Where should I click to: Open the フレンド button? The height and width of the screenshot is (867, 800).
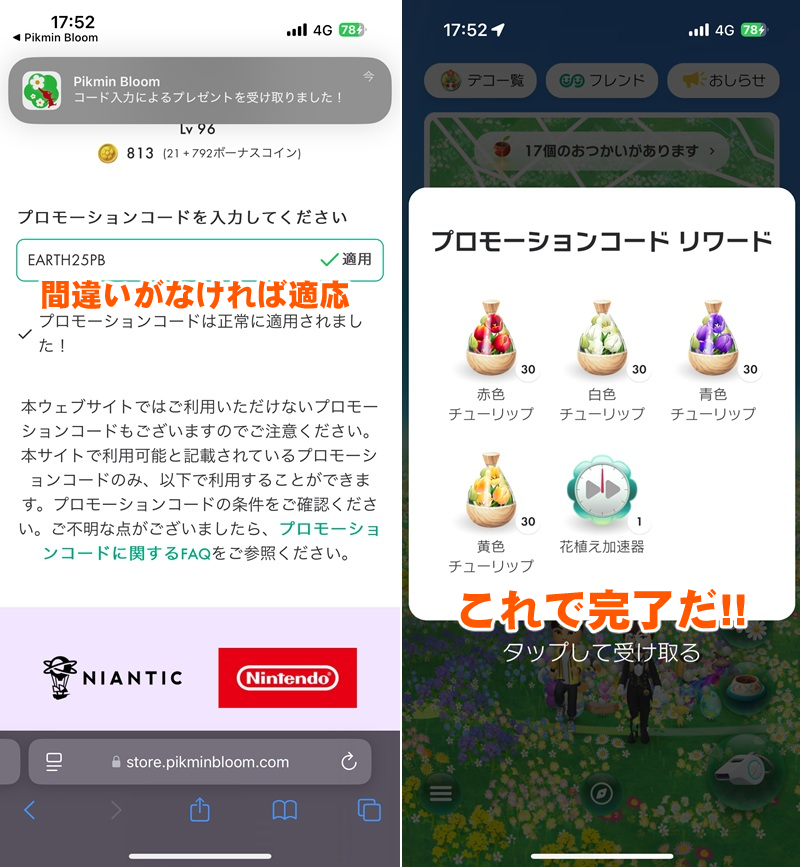click(603, 80)
